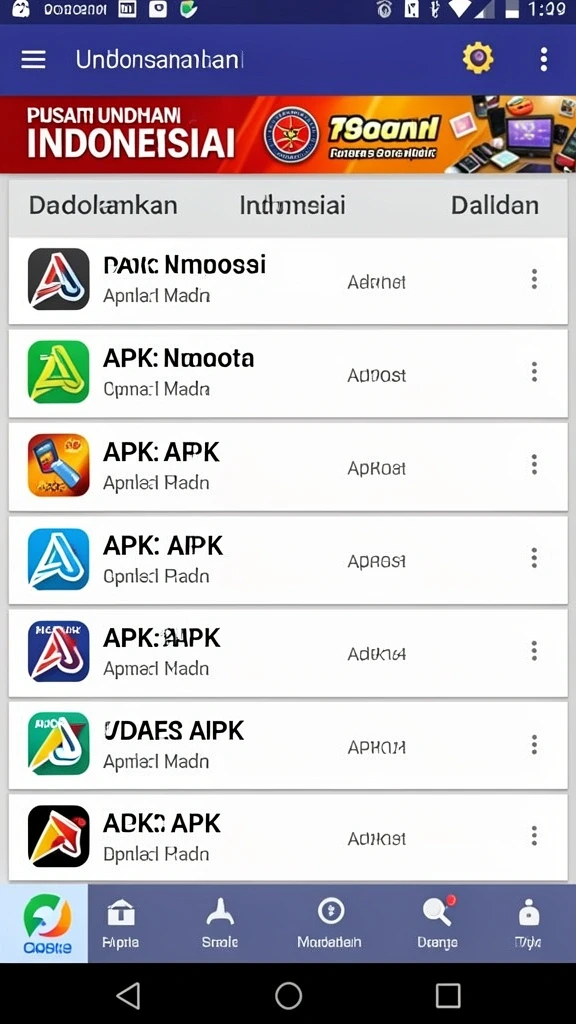
Task: Select the first bottom navigation tab
Action: (x=44, y=923)
